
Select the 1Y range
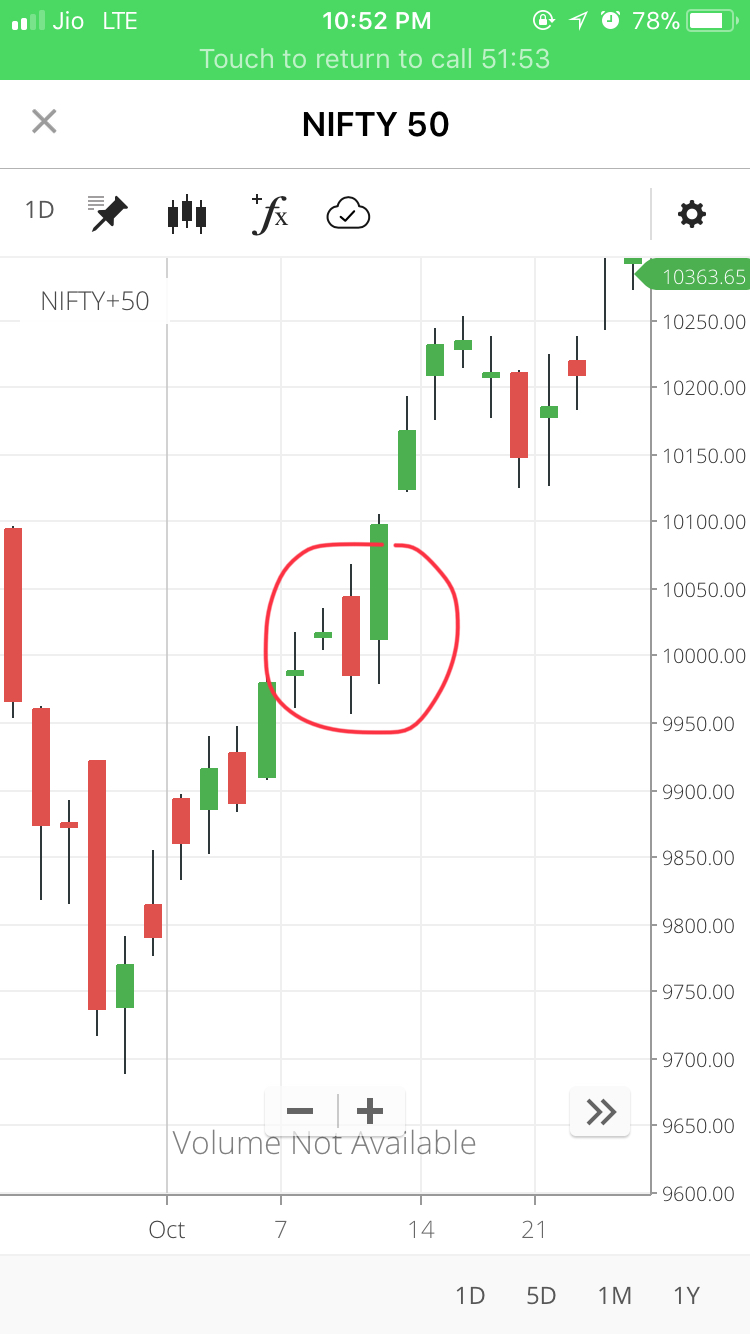686,1296
